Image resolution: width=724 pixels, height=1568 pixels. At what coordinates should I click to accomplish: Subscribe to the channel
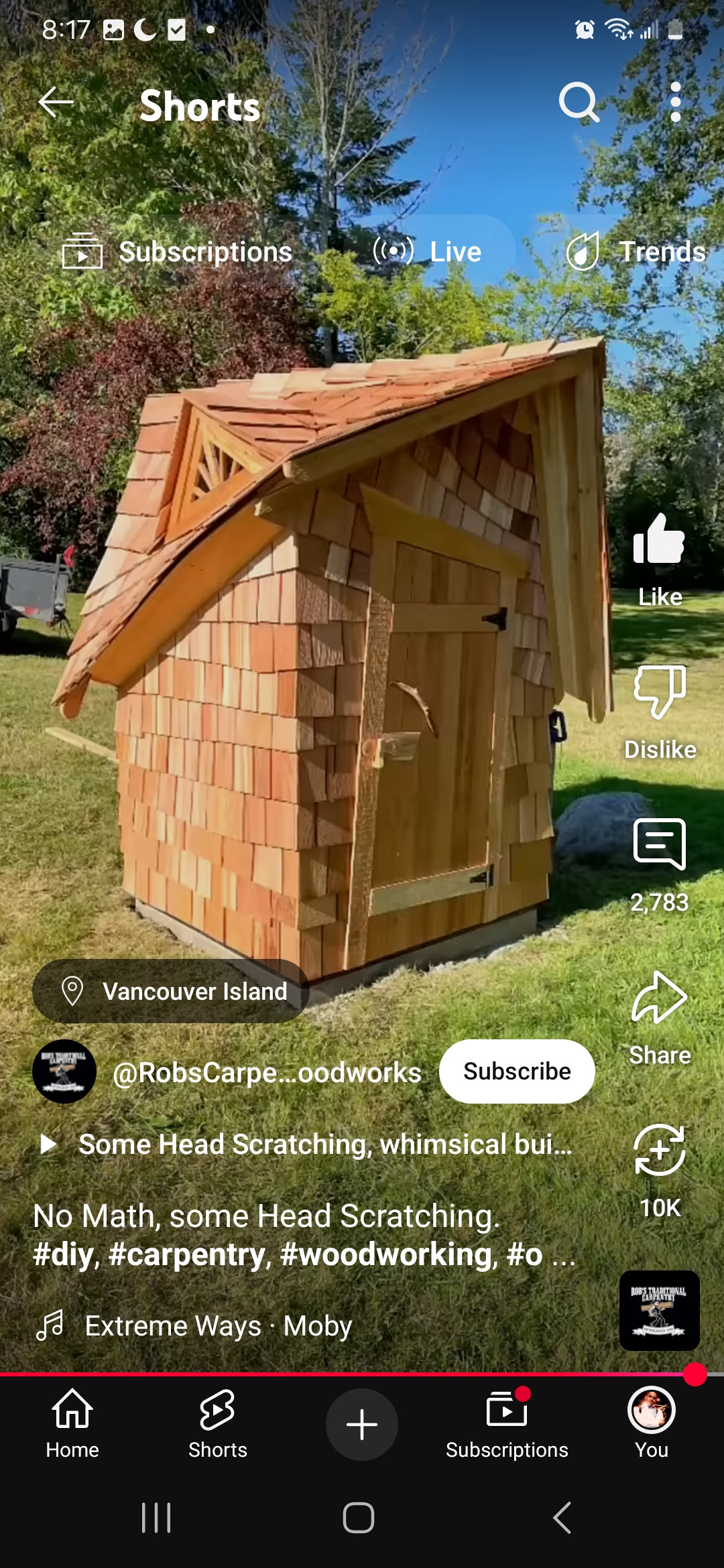(x=517, y=1071)
